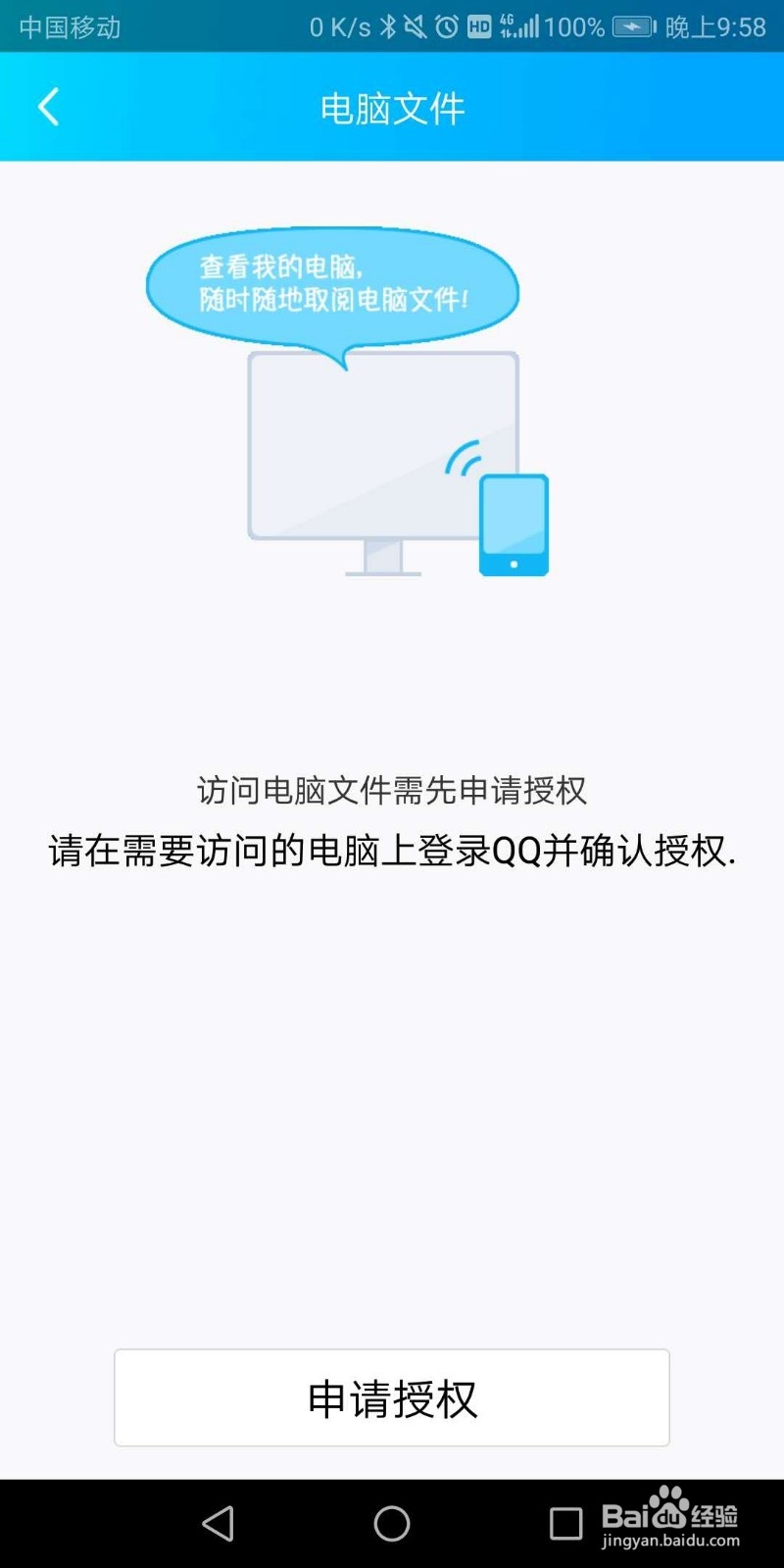This screenshot has width=784, height=1568.
Task: Tap the 请在需要访问的电脑上登录QQ text
Action: (x=392, y=851)
